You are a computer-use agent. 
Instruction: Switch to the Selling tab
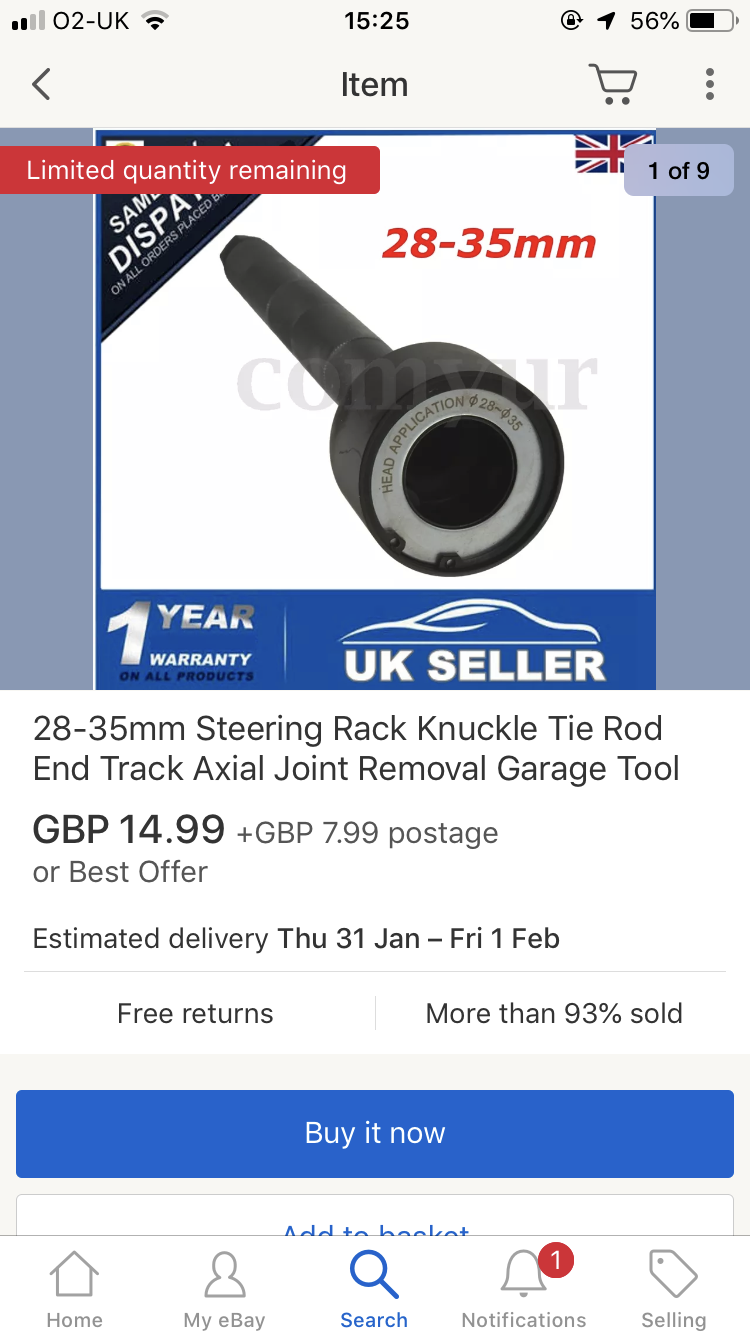[x=673, y=1290]
